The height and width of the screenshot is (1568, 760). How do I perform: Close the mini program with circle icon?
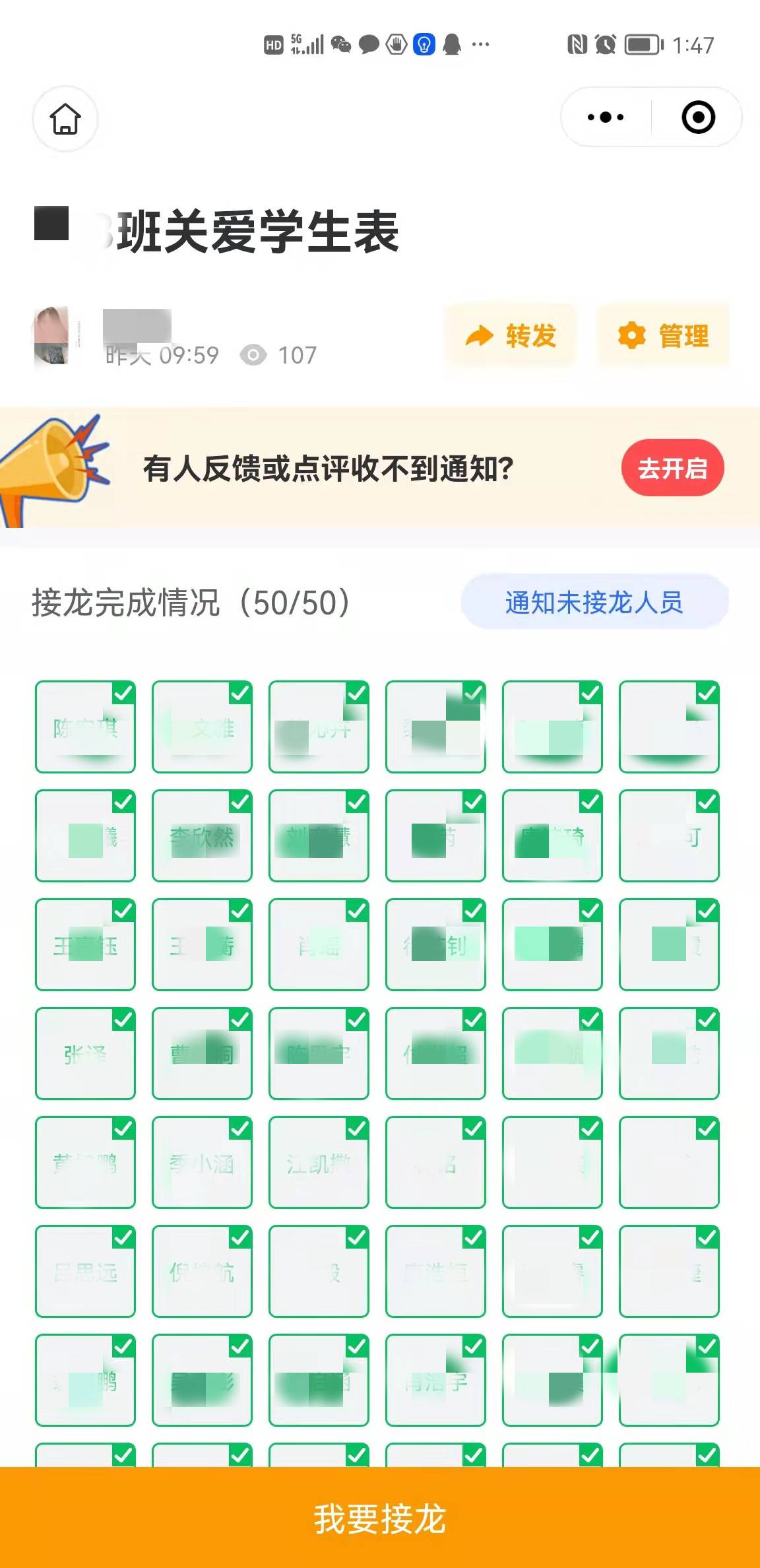[x=698, y=117]
